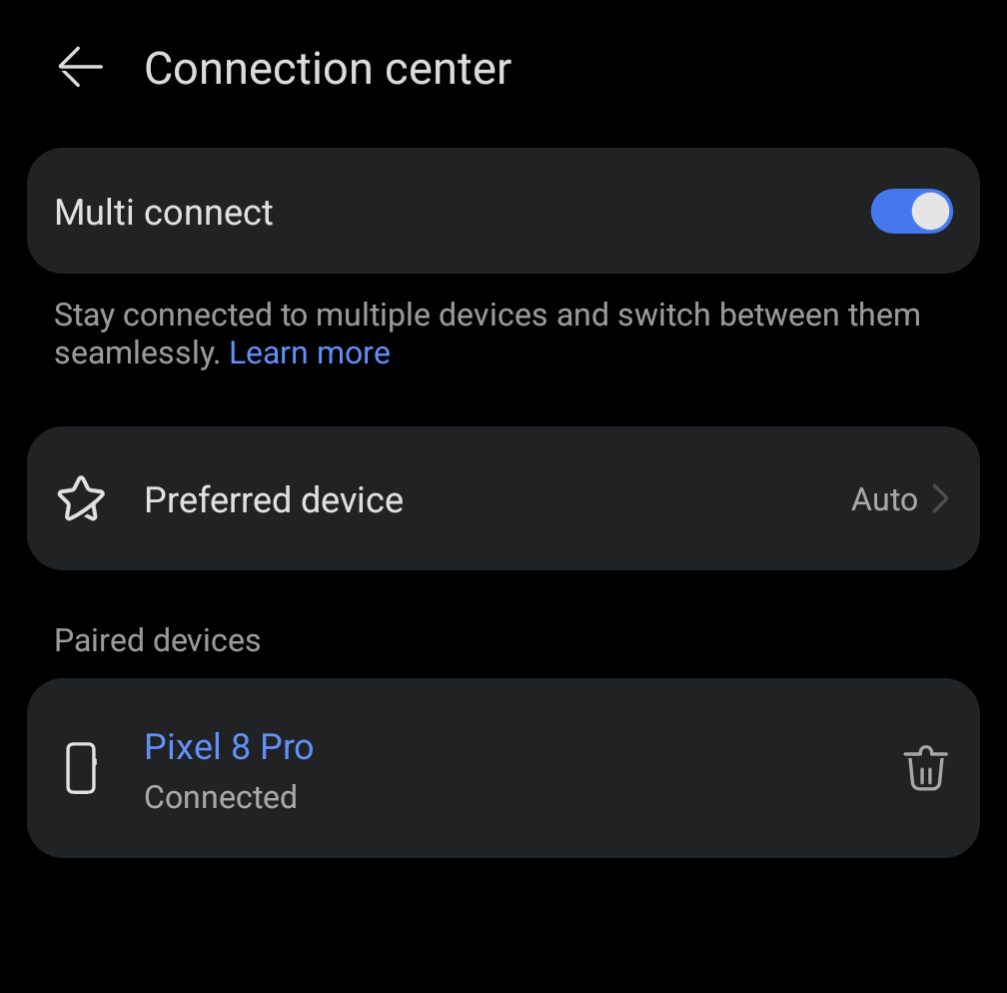Turn off the Multi connect switch
The height and width of the screenshot is (993, 1007).
[x=910, y=212]
